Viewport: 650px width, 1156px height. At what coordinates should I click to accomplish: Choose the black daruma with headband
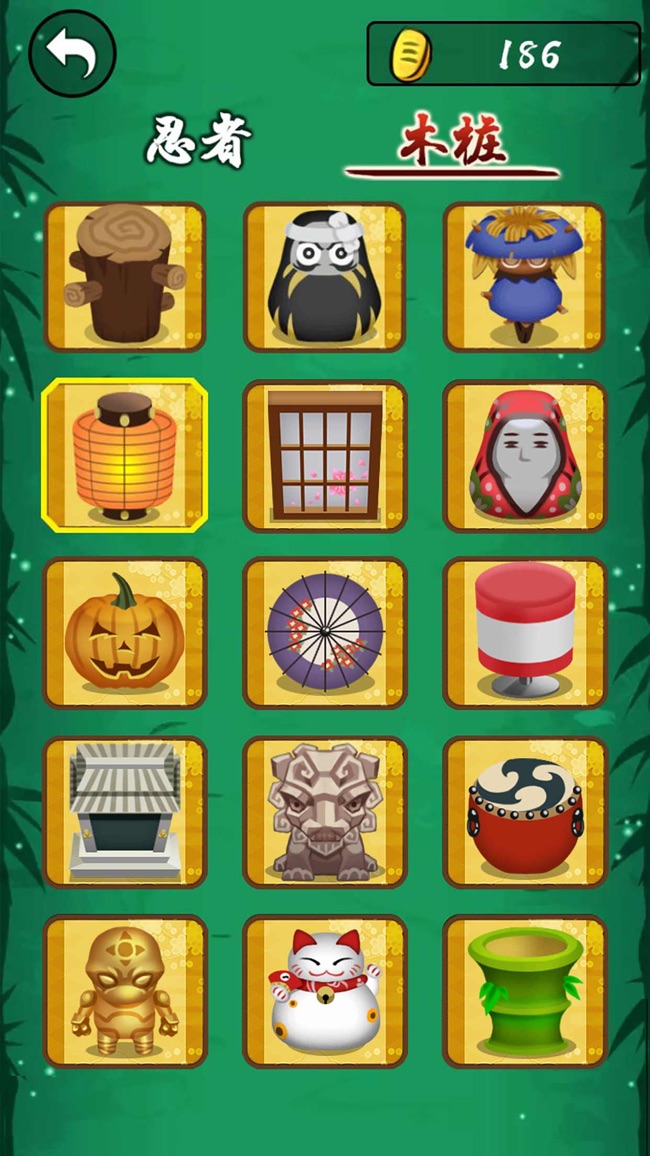[x=324, y=277]
